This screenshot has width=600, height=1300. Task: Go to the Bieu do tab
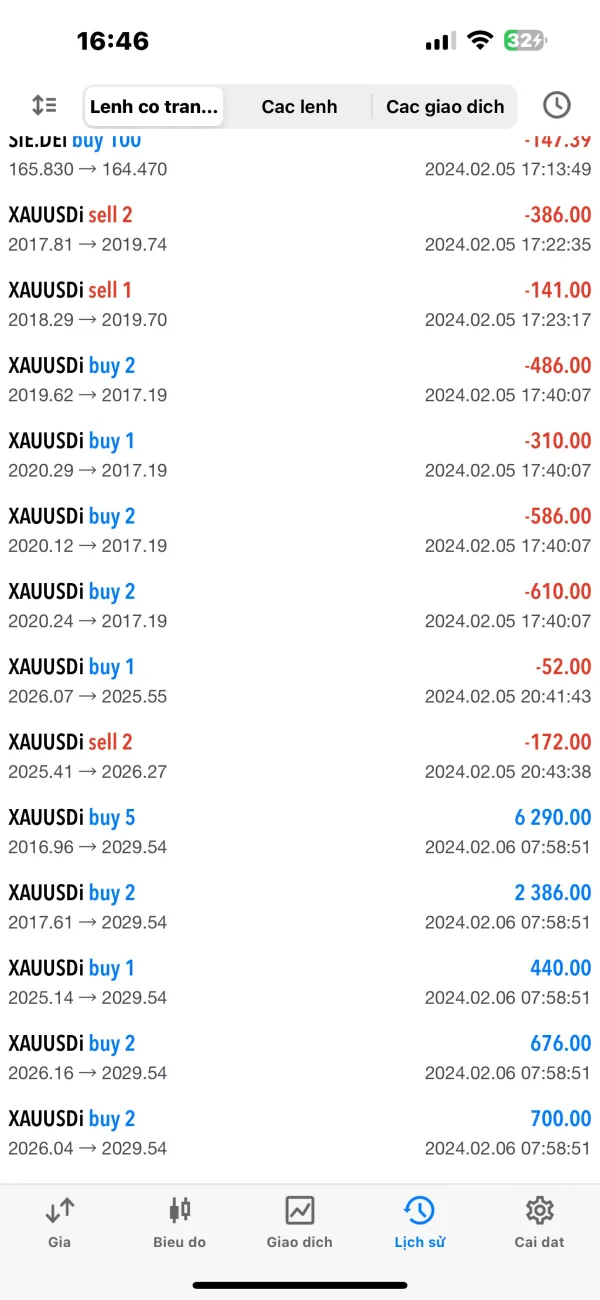point(179,1222)
